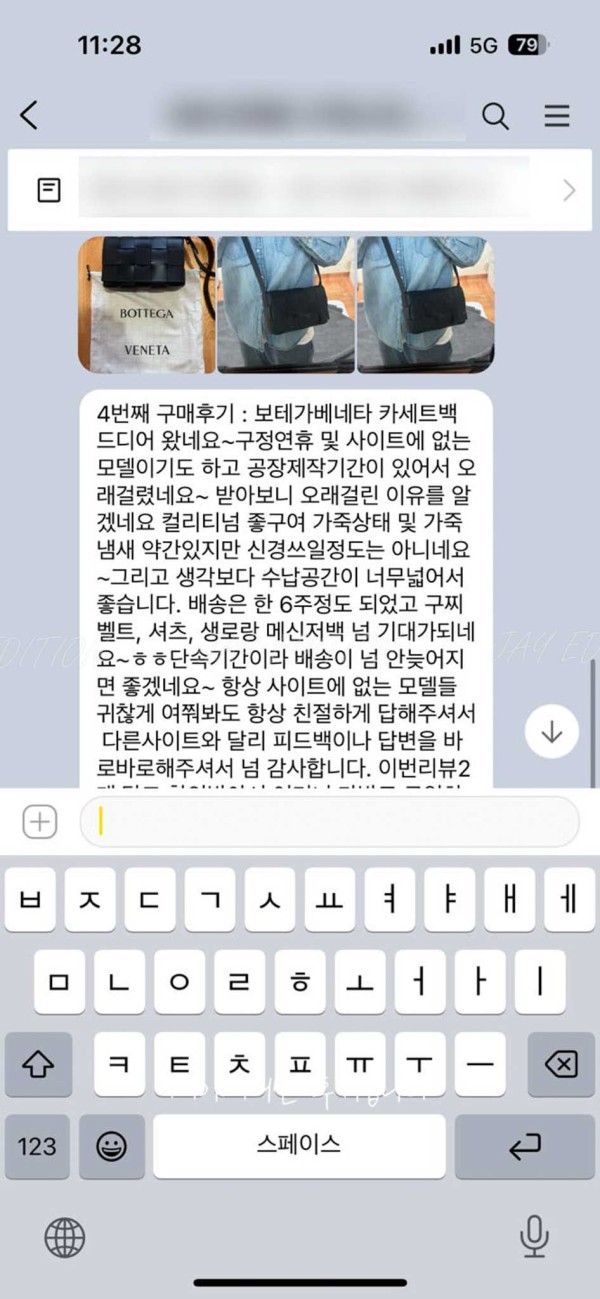Jump to the latest message arrow
600x1299 pixels.
552,732
